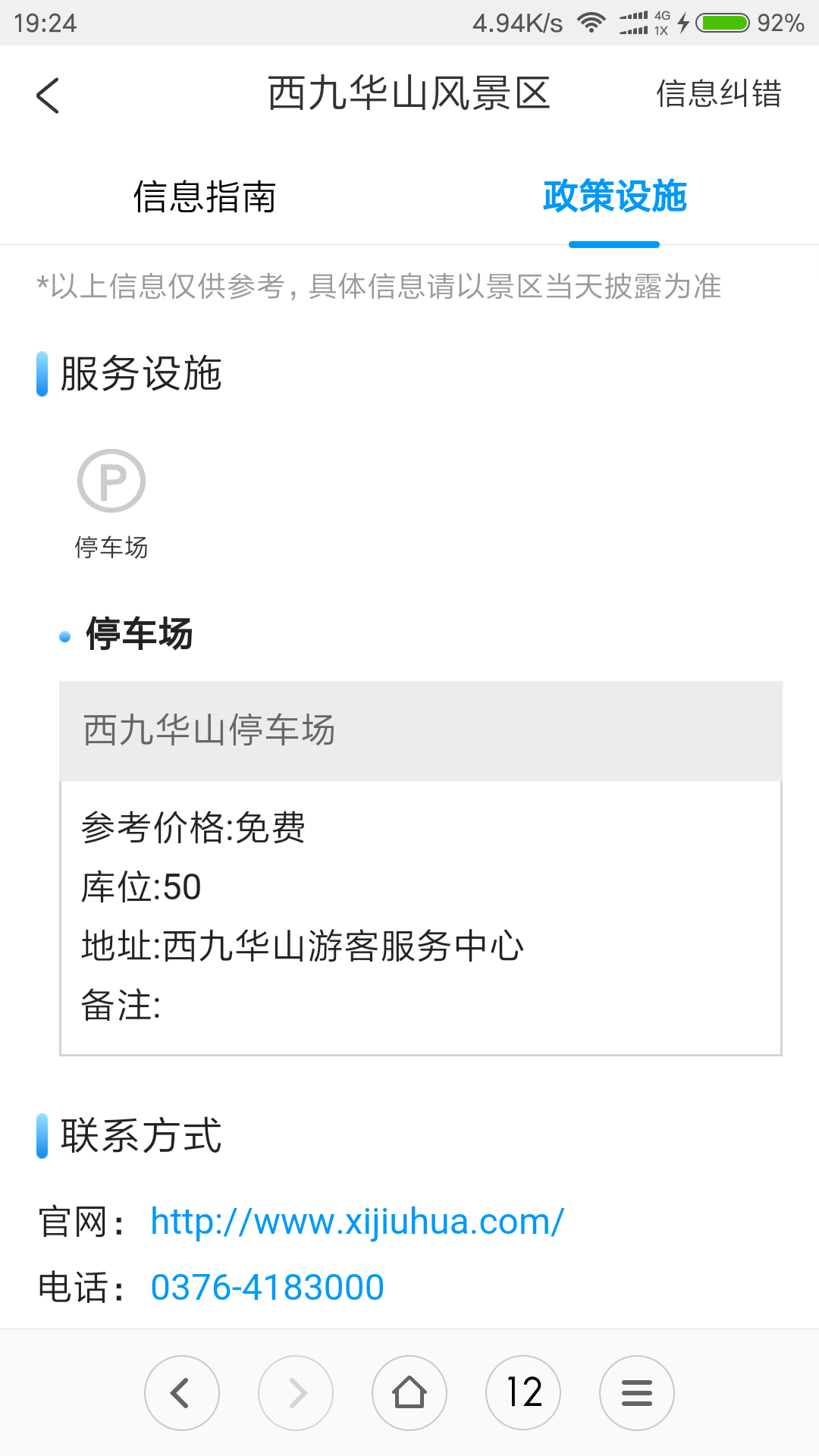Tap the browser back button in the bottom toolbar

182,1393
